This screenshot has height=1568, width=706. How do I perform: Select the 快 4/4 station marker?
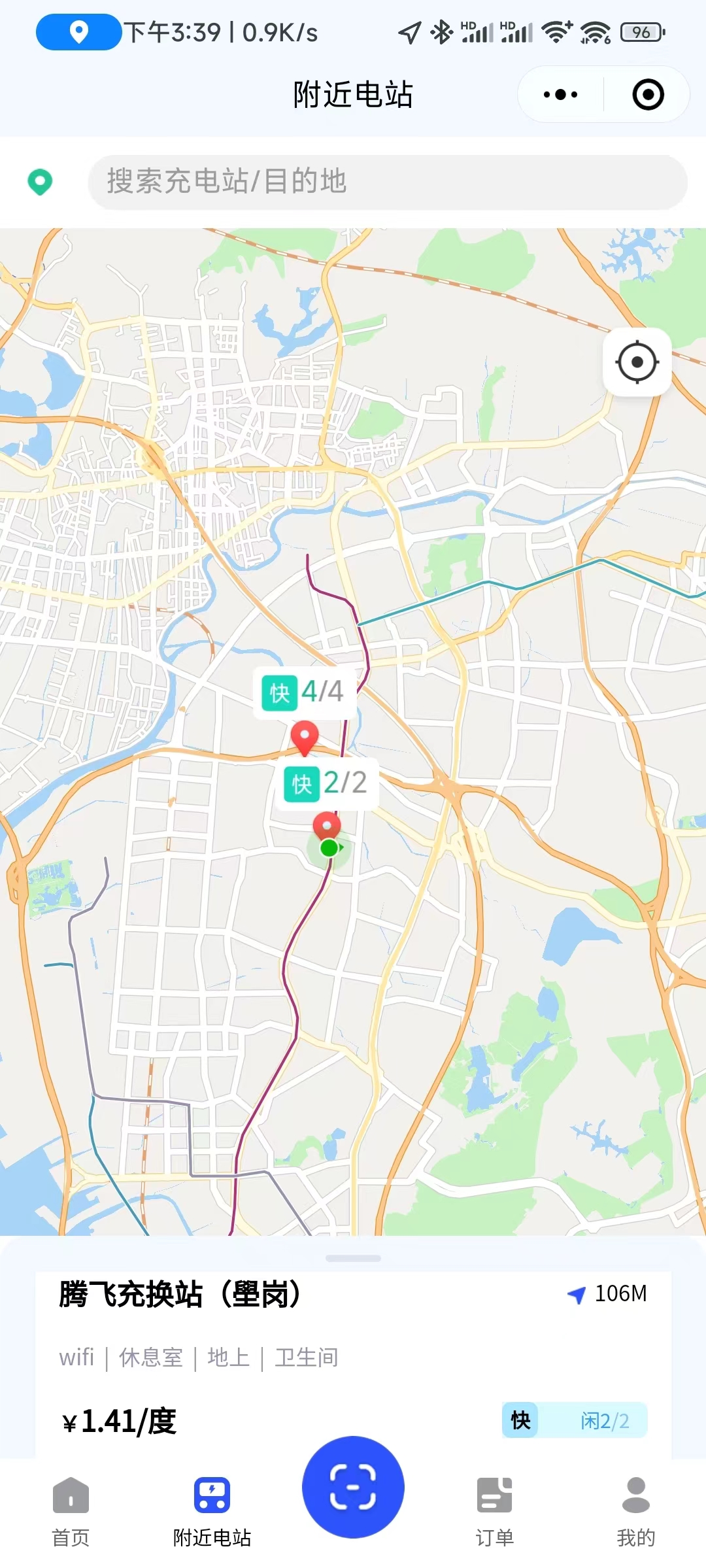305,692
